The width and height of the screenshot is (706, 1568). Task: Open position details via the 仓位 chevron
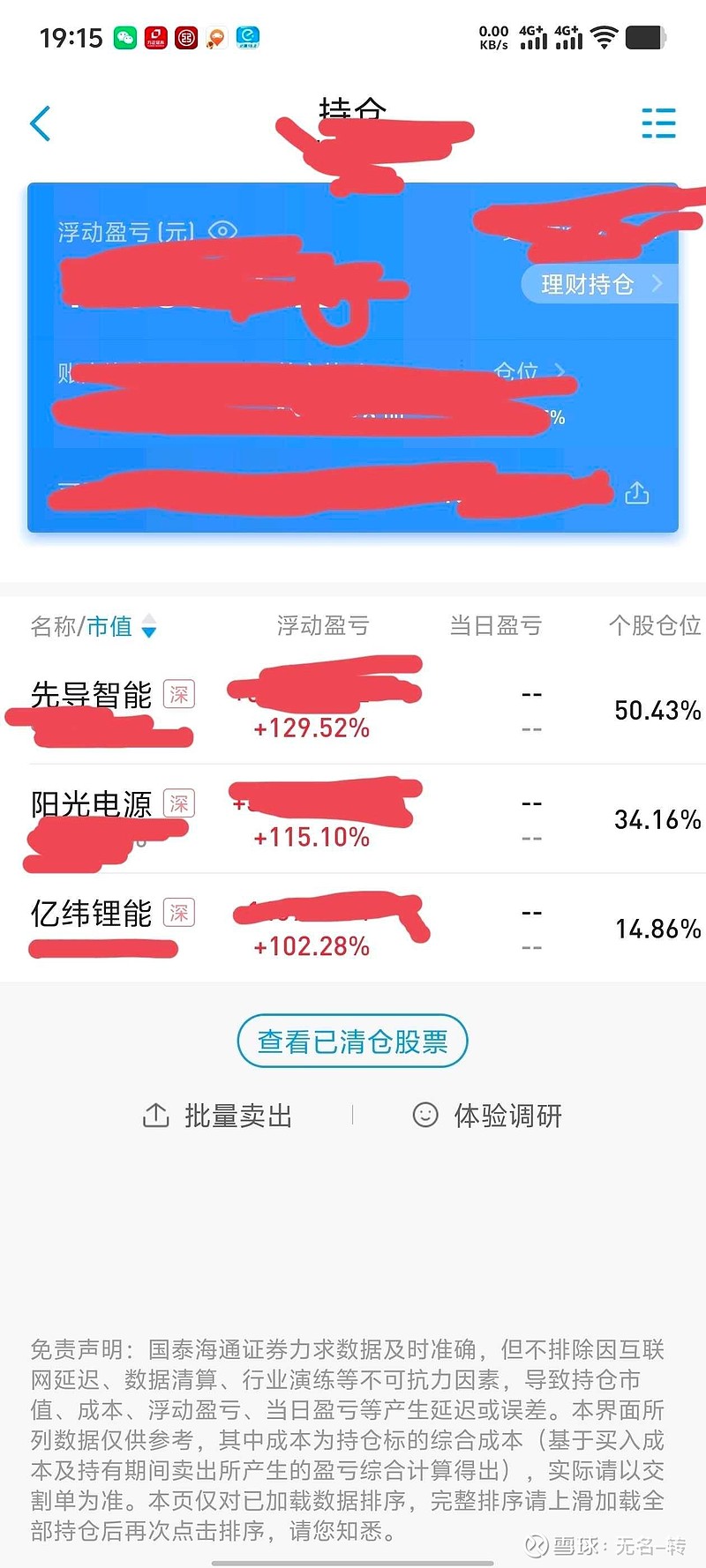pos(561,371)
